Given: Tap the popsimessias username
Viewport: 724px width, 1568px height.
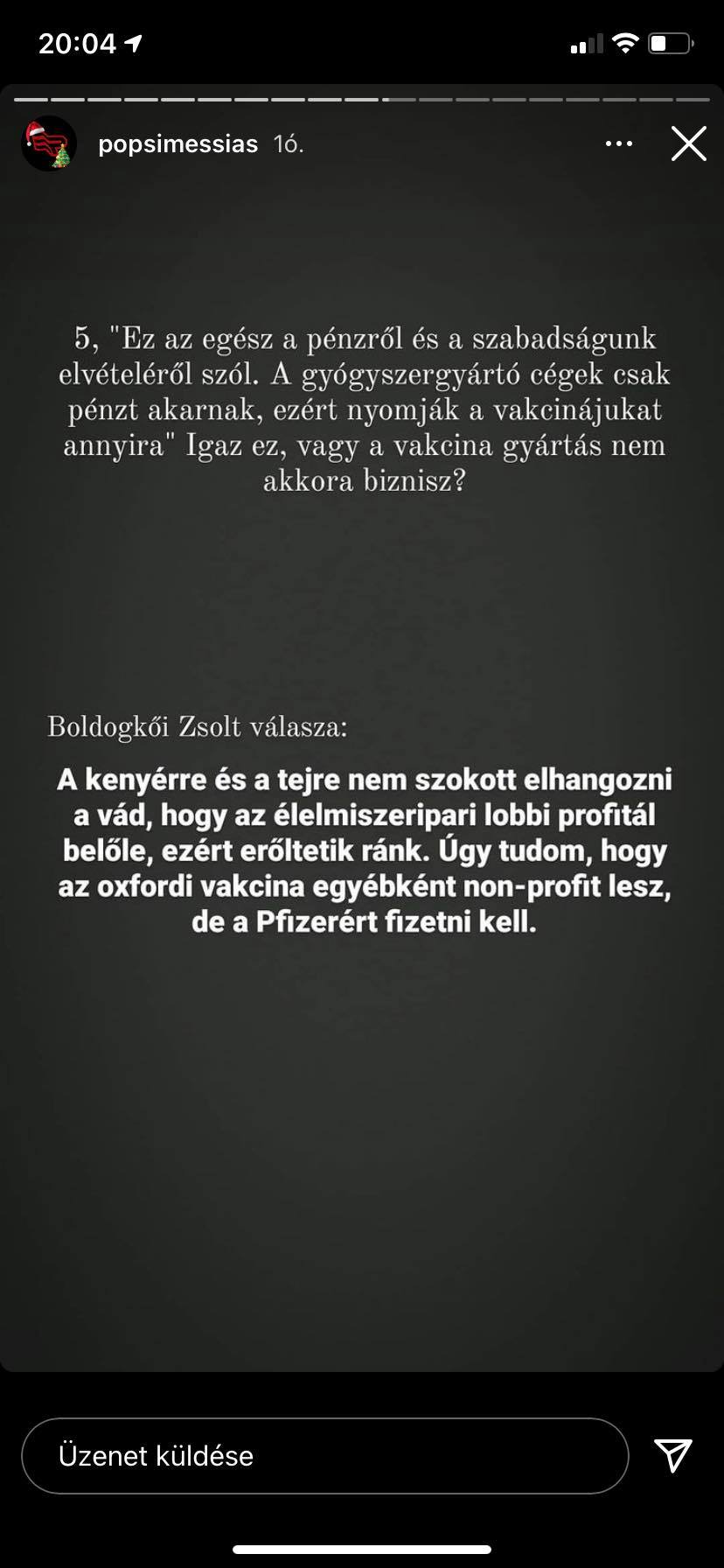Looking at the screenshot, I should pyautogui.click(x=178, y=143).
